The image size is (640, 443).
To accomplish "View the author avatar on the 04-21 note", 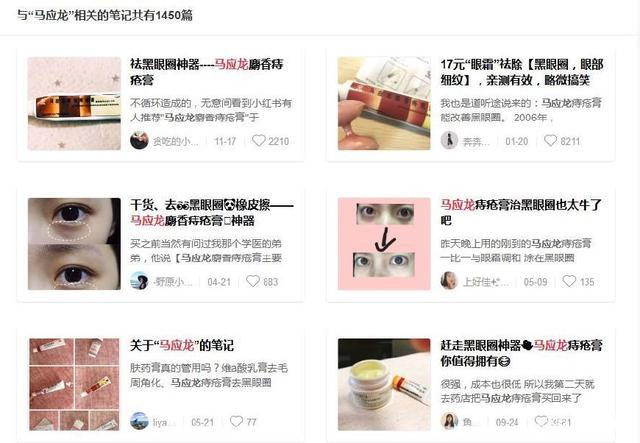I will [139, 282].
